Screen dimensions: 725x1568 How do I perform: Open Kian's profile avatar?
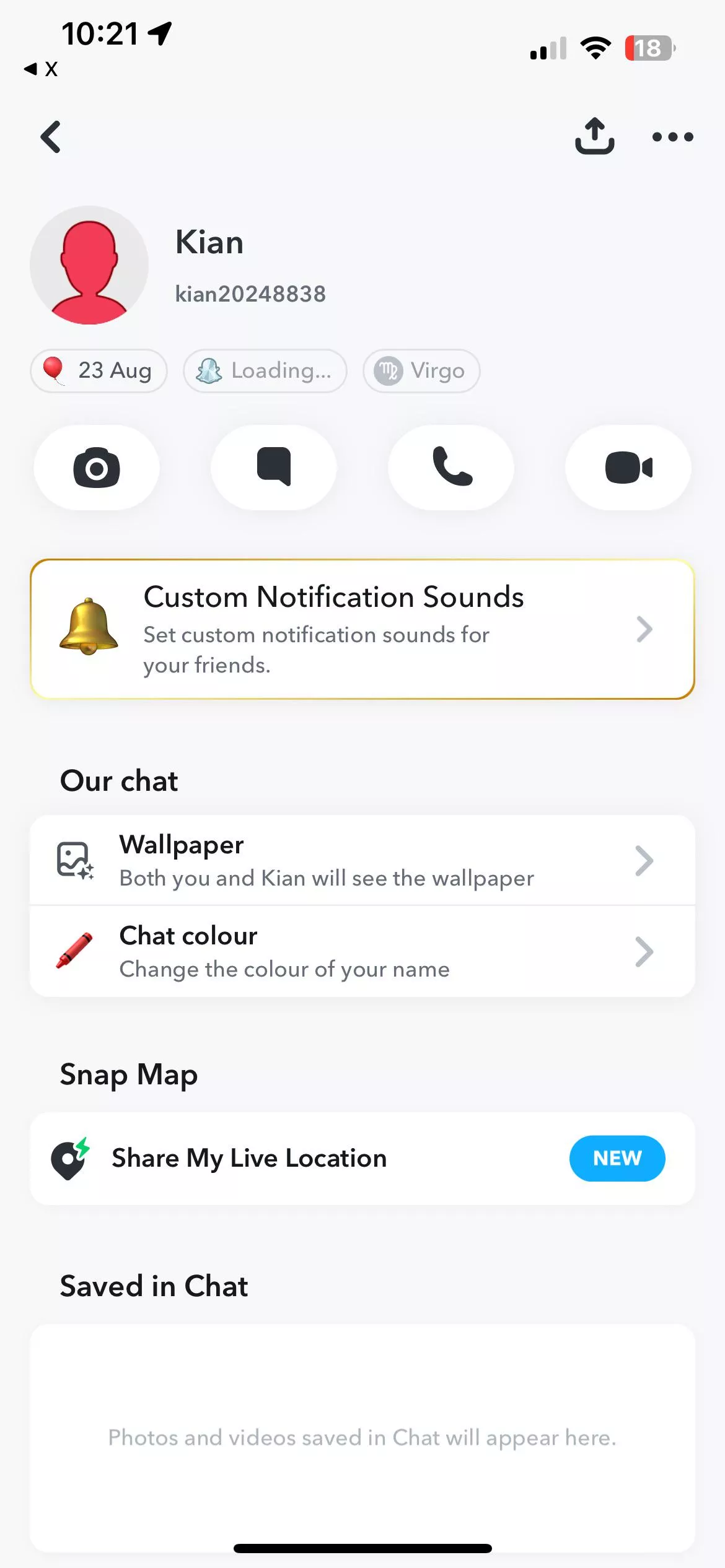[89, 264]
